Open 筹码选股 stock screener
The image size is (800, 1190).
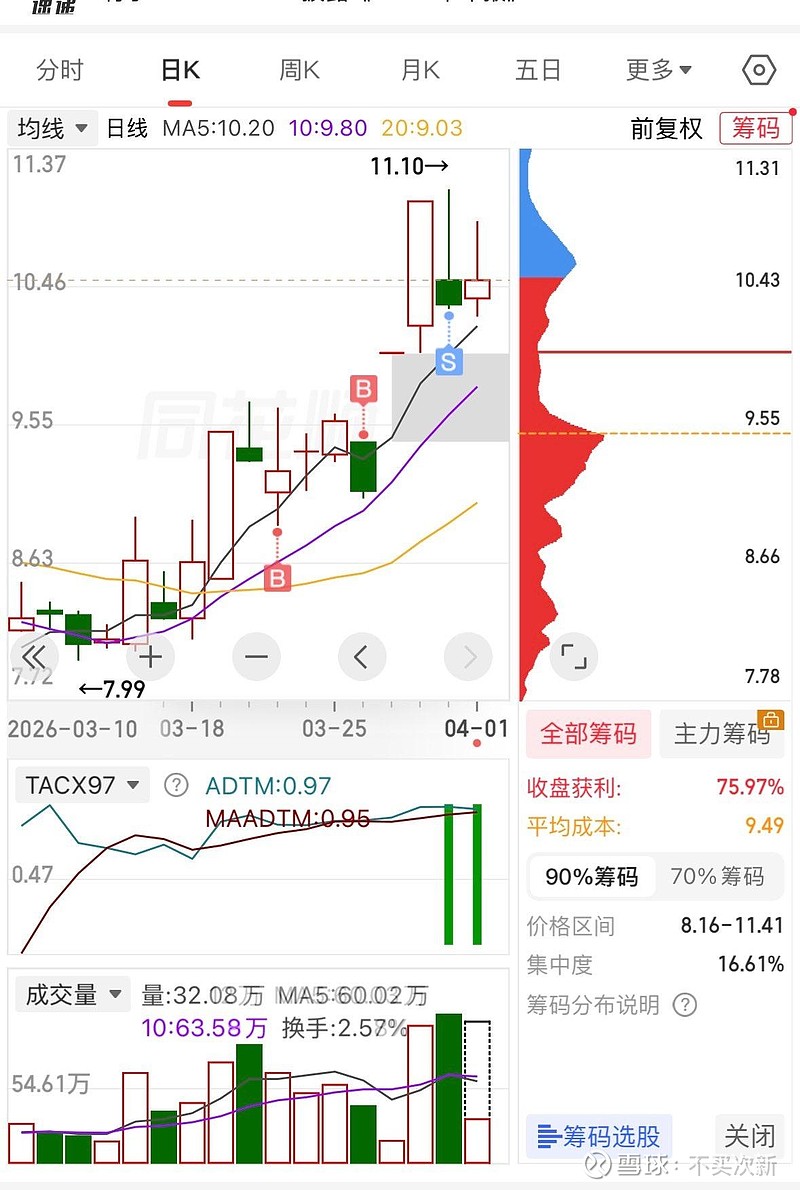tap(599, 1137)
